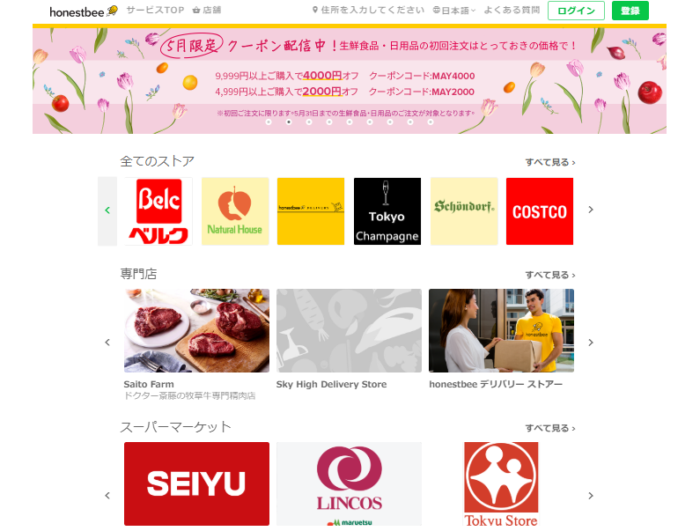The image size is (700, 531).
Task: Enter address in 住所を入力してください field
Action: (x=368, y=11)
